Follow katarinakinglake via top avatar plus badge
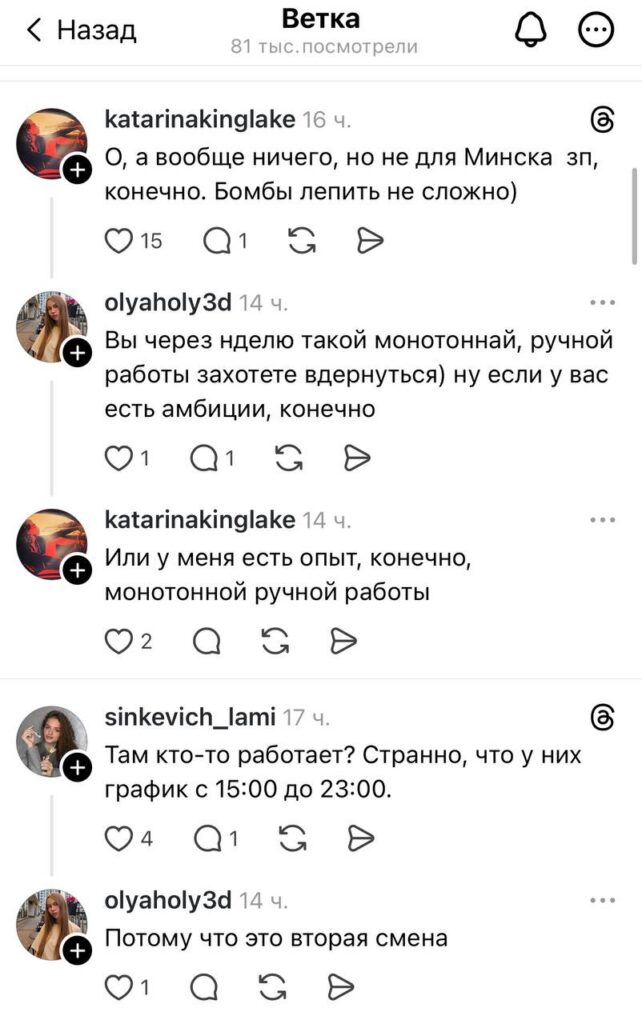Viewport: 642px width, 1024px height. click(77, 172)
